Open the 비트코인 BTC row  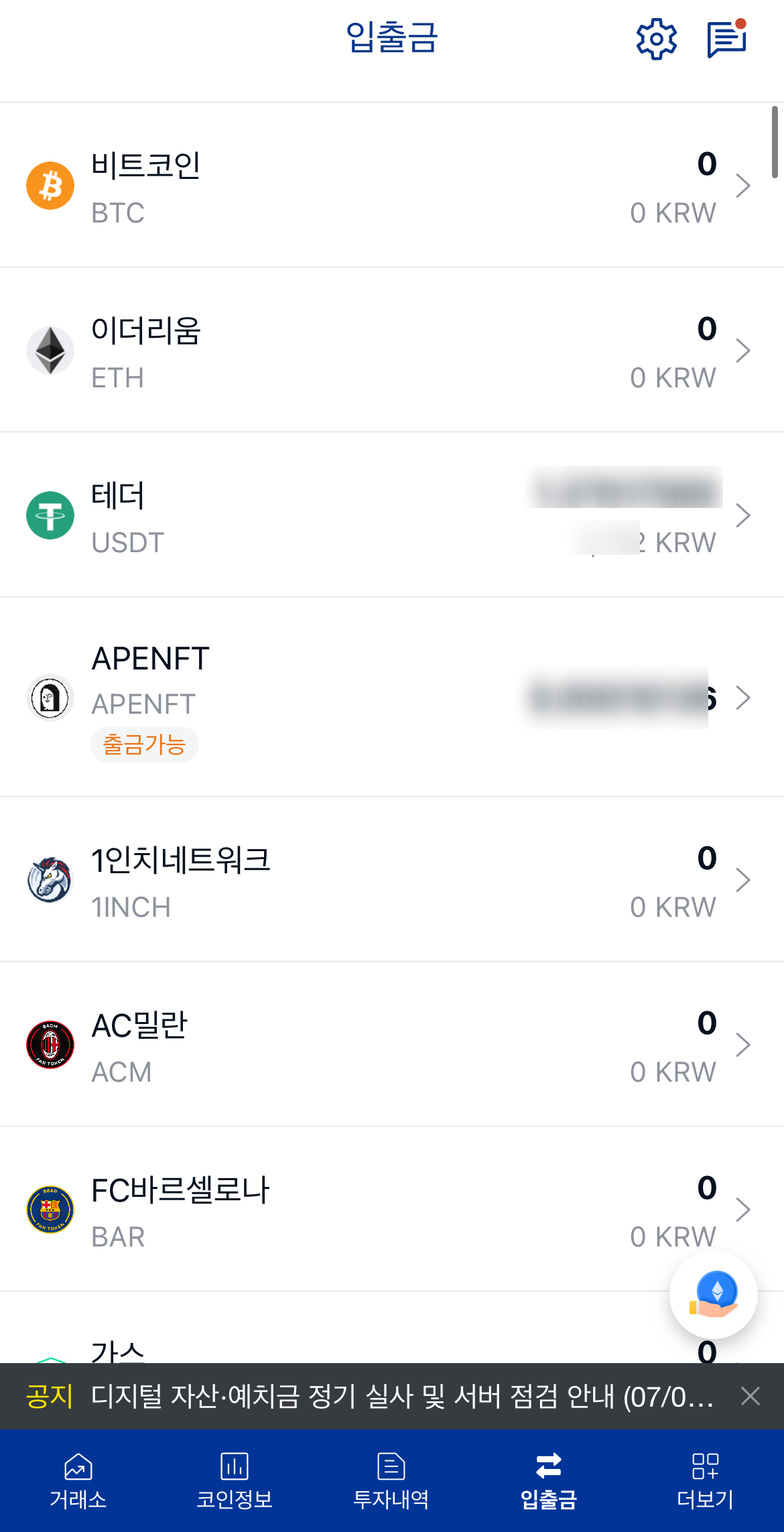pyautogui.click(x=392, y=186)
